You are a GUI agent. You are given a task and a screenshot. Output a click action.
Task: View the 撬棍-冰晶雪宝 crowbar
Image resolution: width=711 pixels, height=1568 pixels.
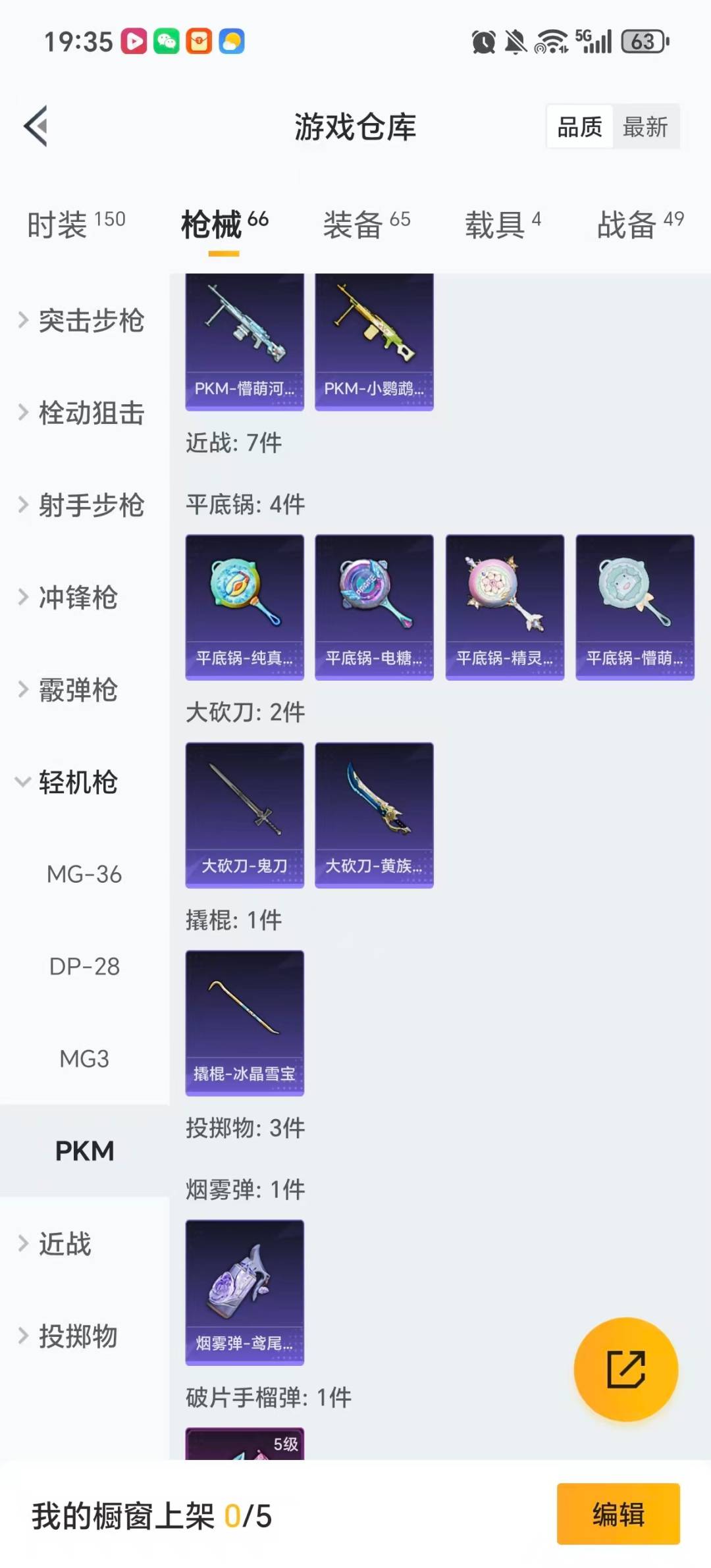point(245,1023)
